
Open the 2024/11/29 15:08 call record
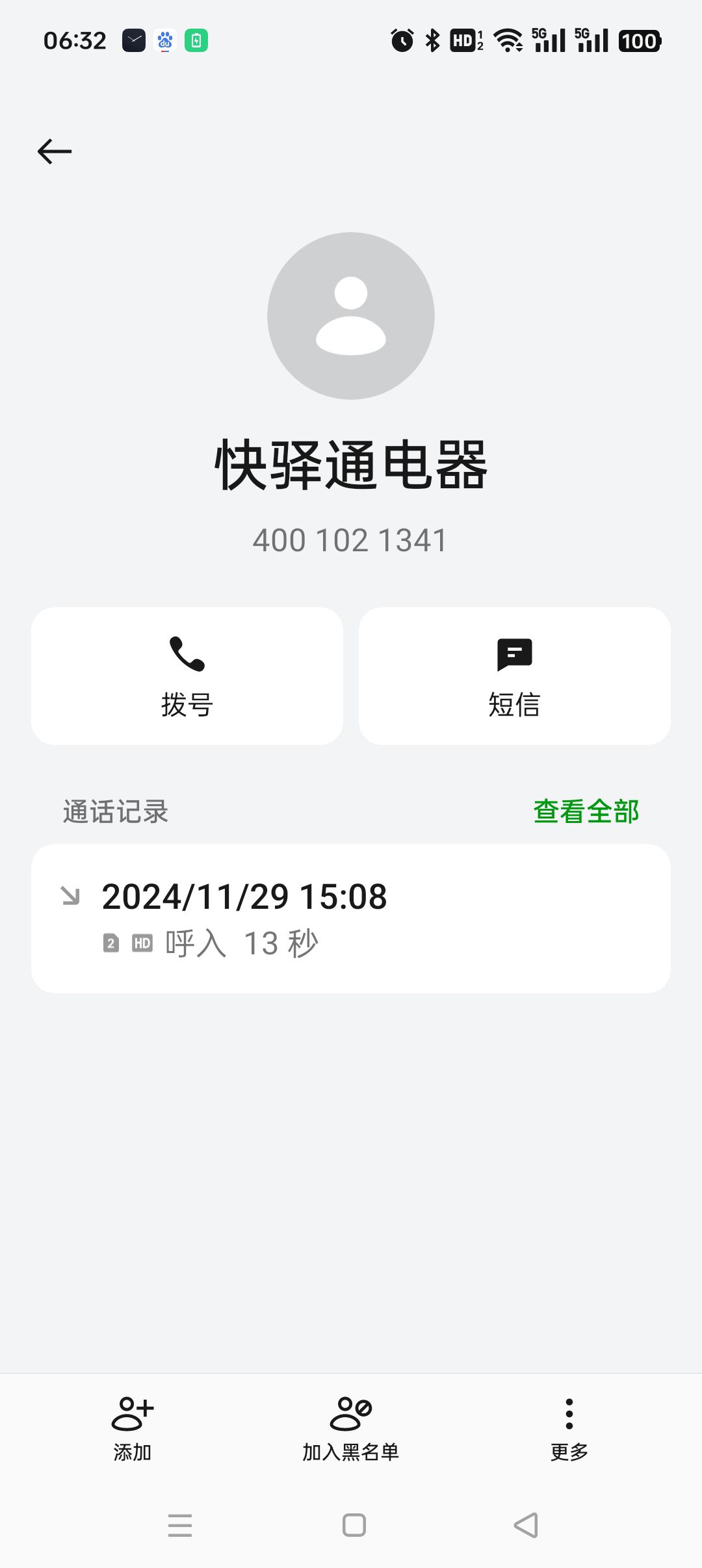(x=351, y=918)
